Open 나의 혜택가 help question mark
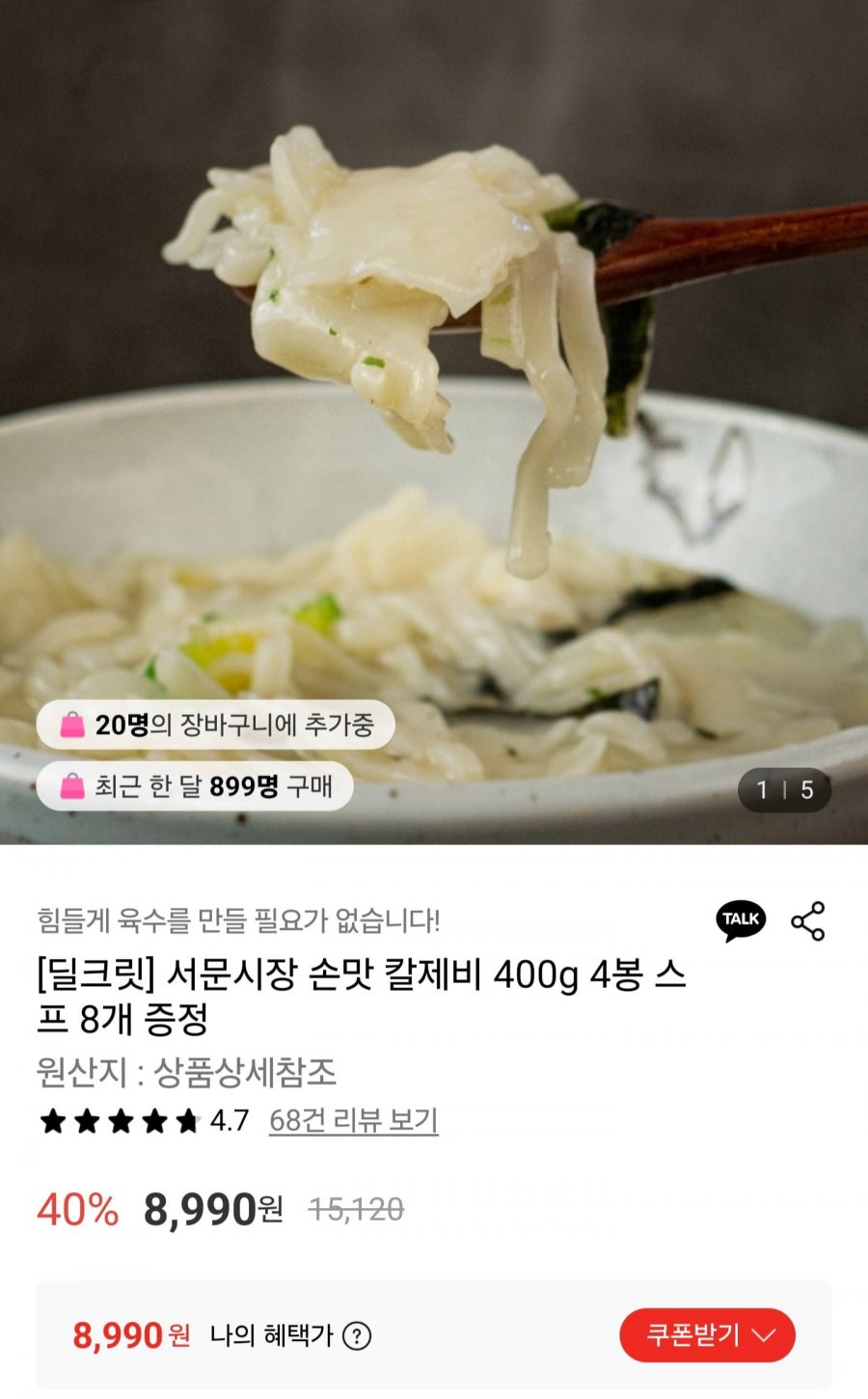868x1399 pixels. (x=357, y=1336)
